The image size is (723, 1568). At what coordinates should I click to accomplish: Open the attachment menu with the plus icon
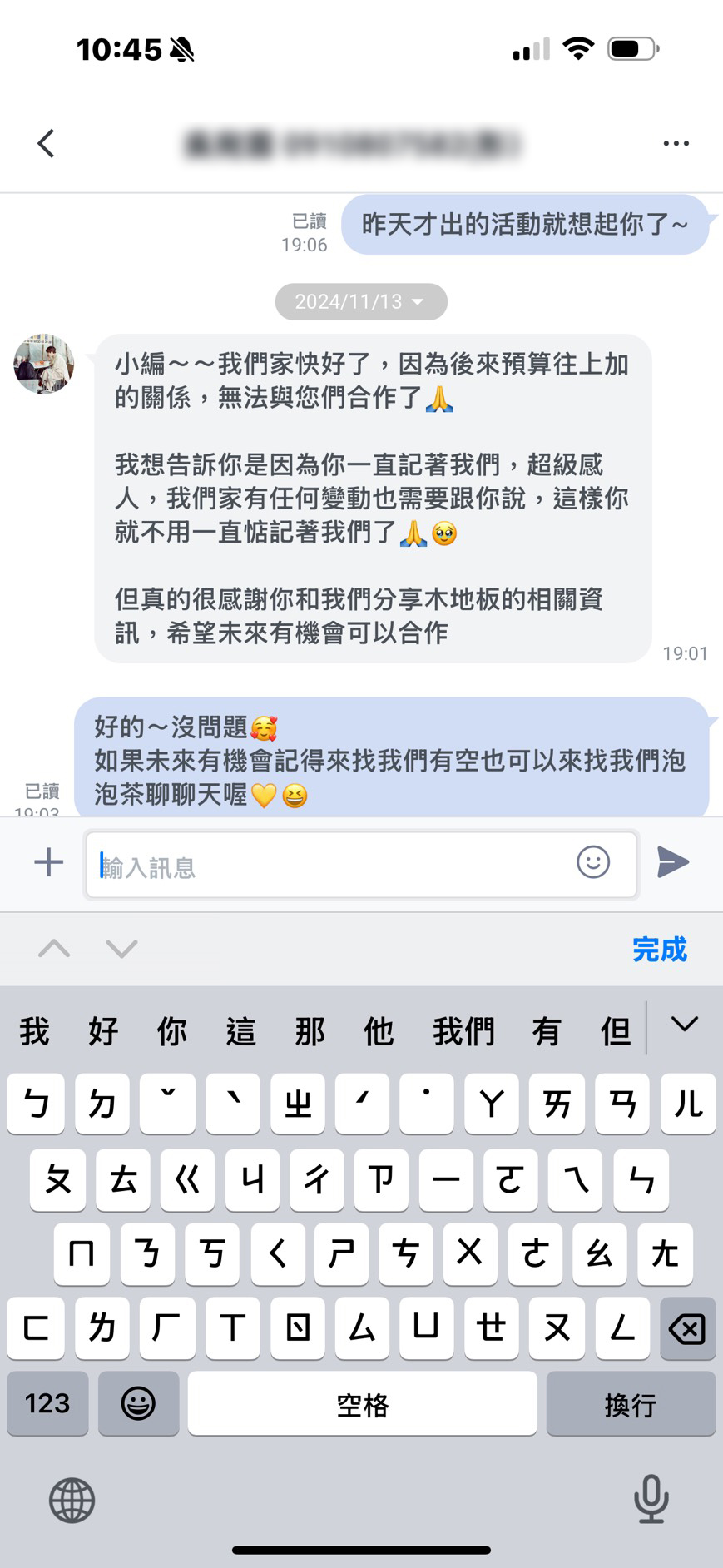47,863
